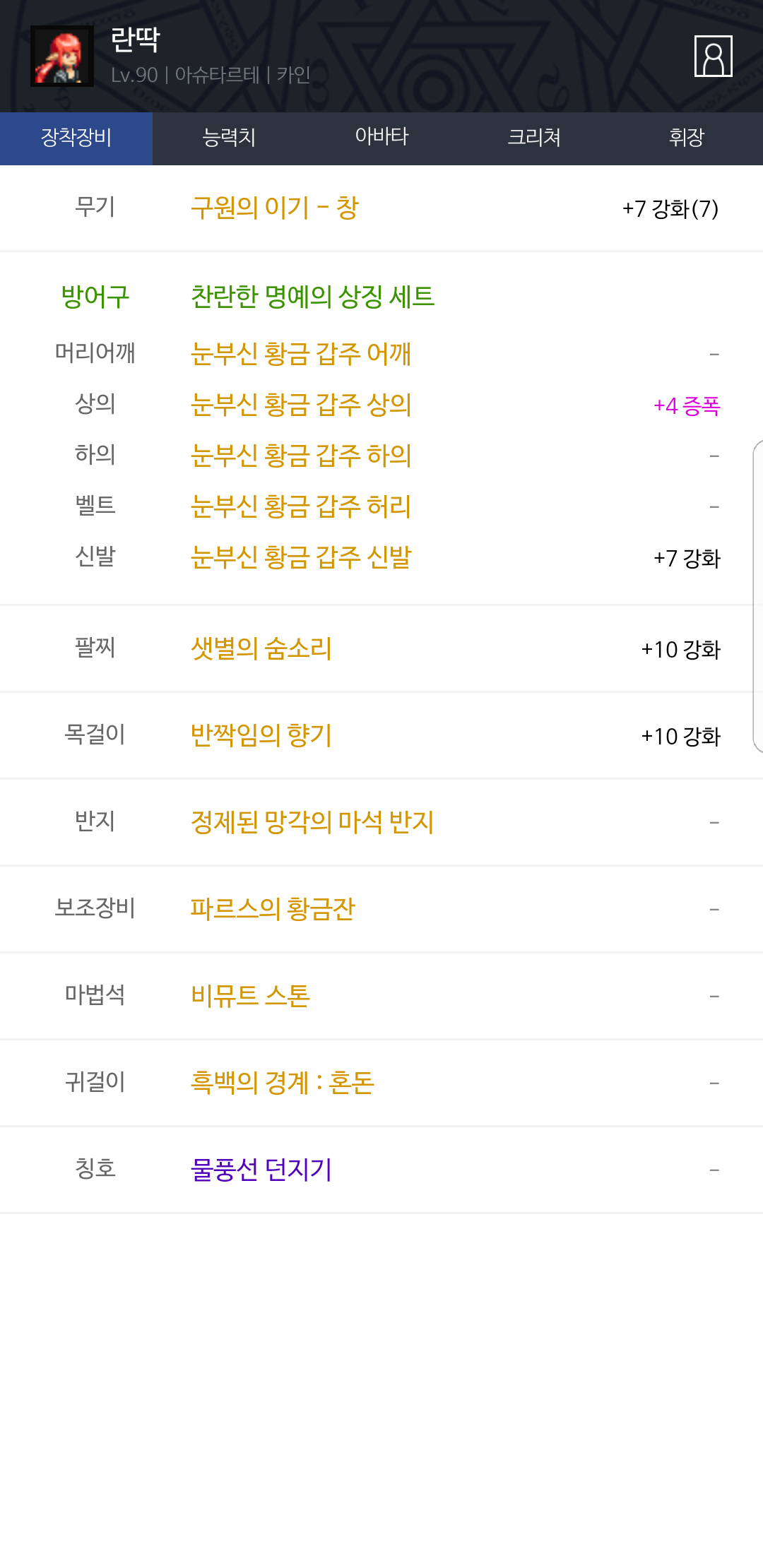Viewport: 763px width, 1568px height.
Task: Open bracelet 샛별의 숨소리
Action: pos(261,648)
